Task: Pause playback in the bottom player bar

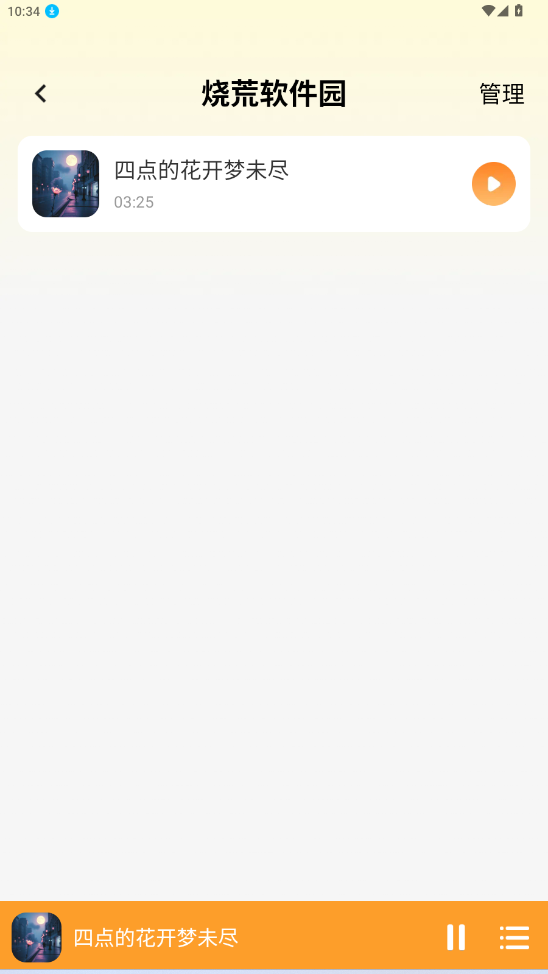Action: click(455, 937)
